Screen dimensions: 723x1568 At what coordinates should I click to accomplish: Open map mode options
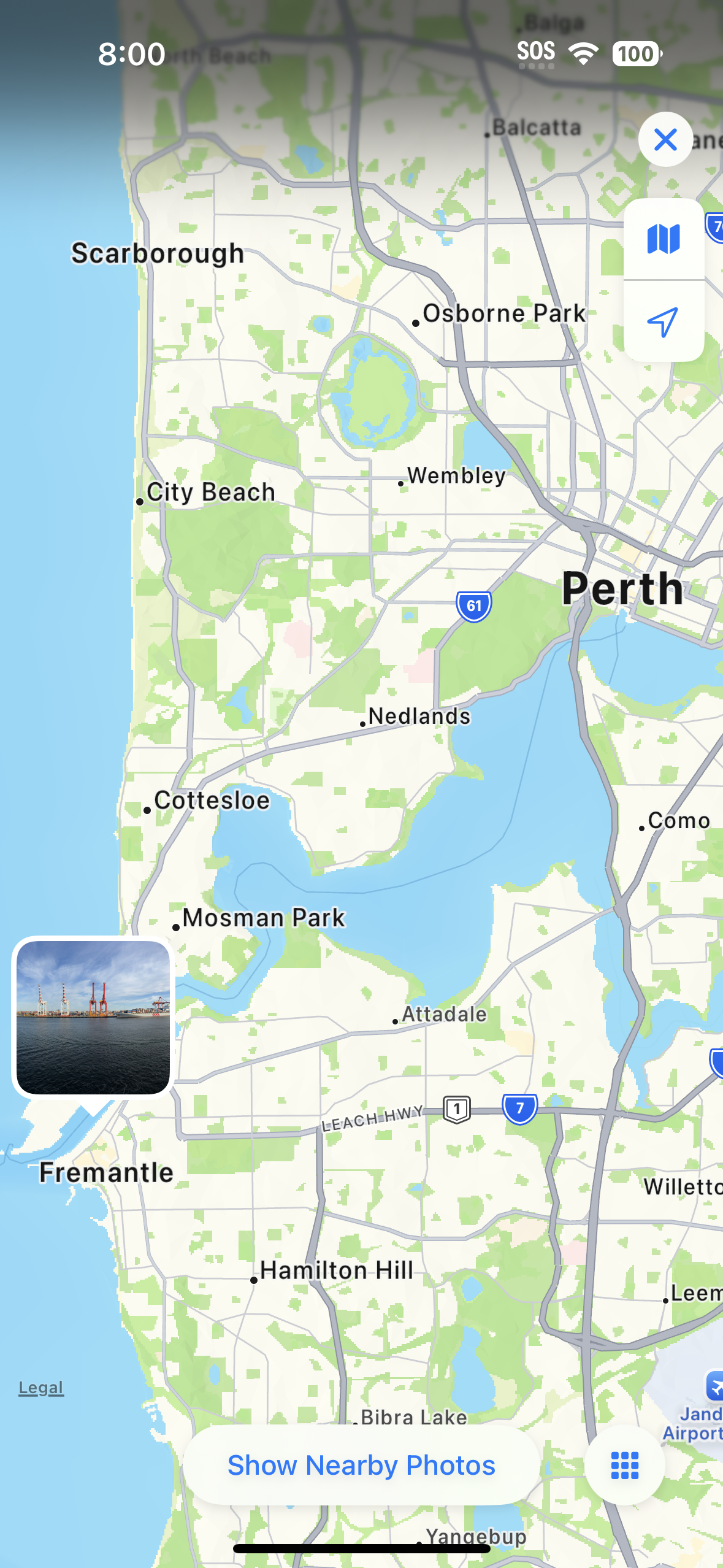(664, 239)
